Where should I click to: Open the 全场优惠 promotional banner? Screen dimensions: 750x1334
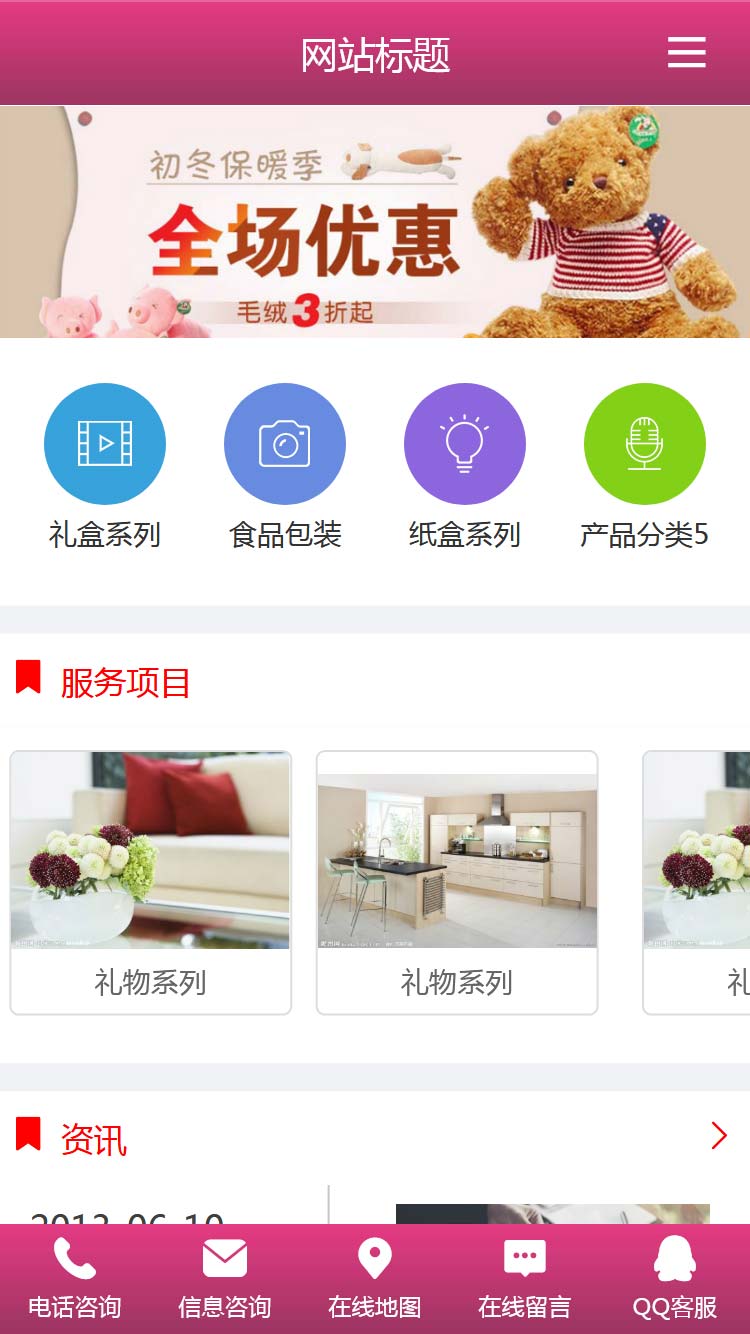point(375,222)
